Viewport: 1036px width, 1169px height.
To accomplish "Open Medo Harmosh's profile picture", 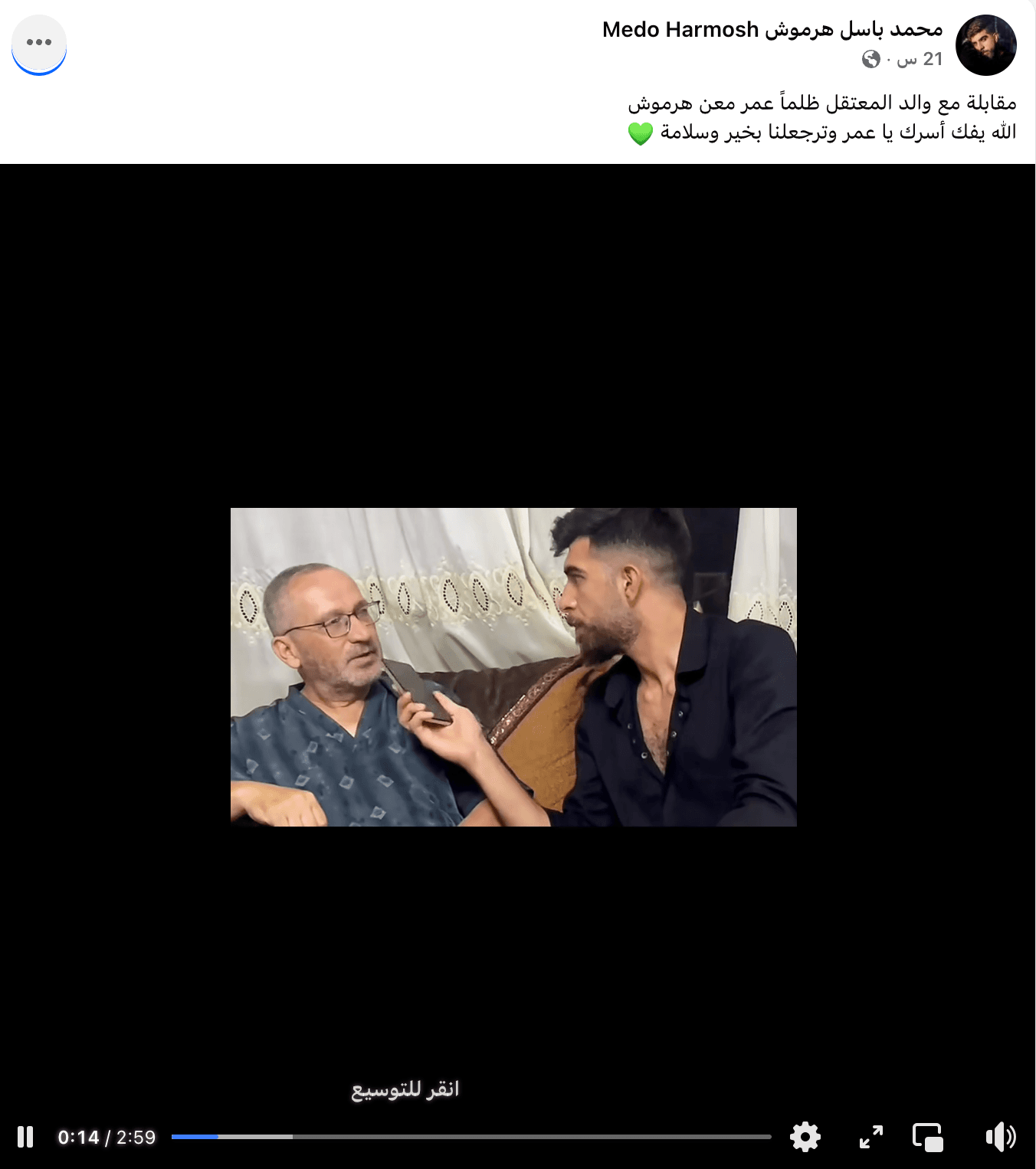I will click(x=986, y=45).
